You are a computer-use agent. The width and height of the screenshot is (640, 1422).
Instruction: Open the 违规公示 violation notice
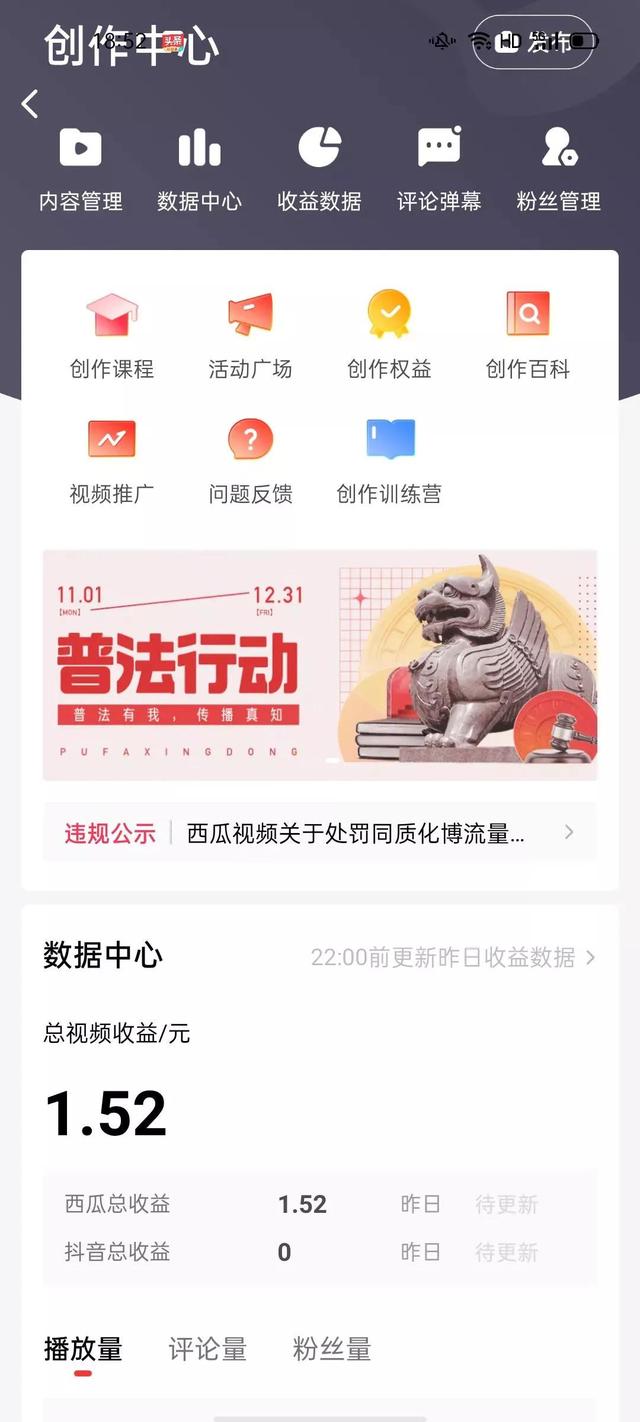coord(320,832)
